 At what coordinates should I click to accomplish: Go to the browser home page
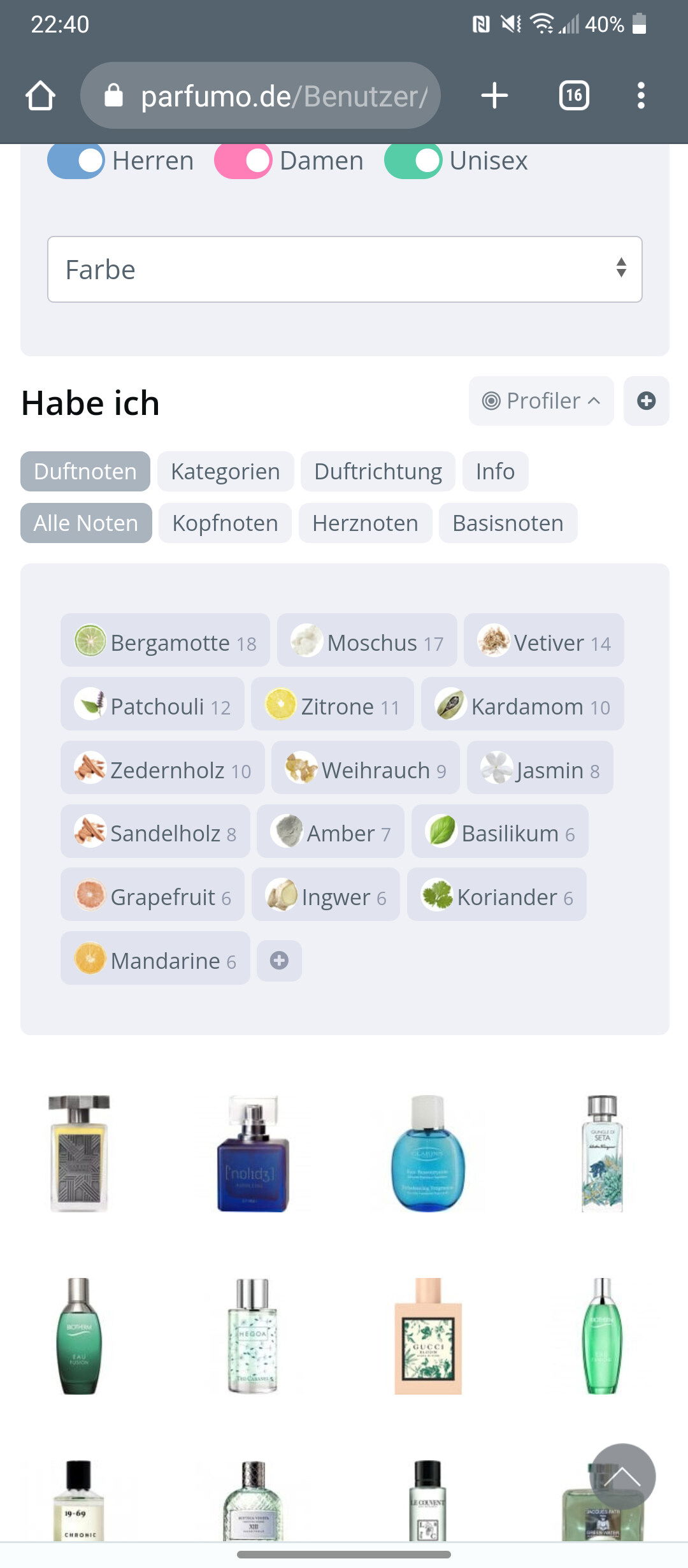point(41,96)
